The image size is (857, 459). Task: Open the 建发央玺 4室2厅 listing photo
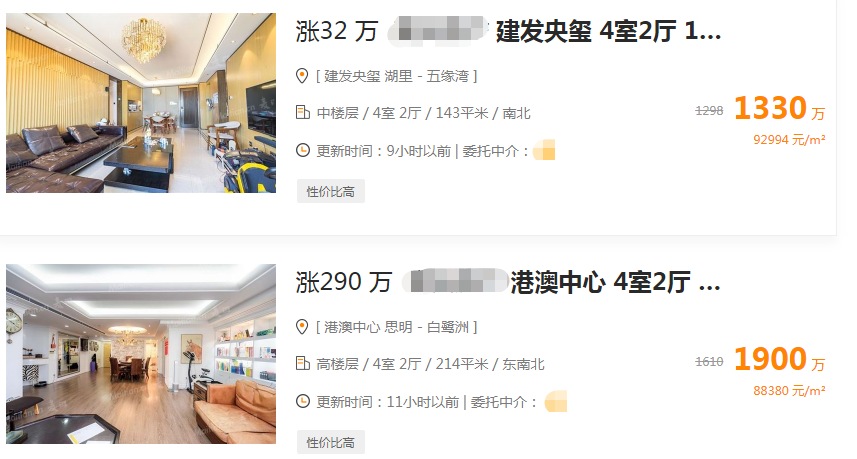tap(140, 103)
